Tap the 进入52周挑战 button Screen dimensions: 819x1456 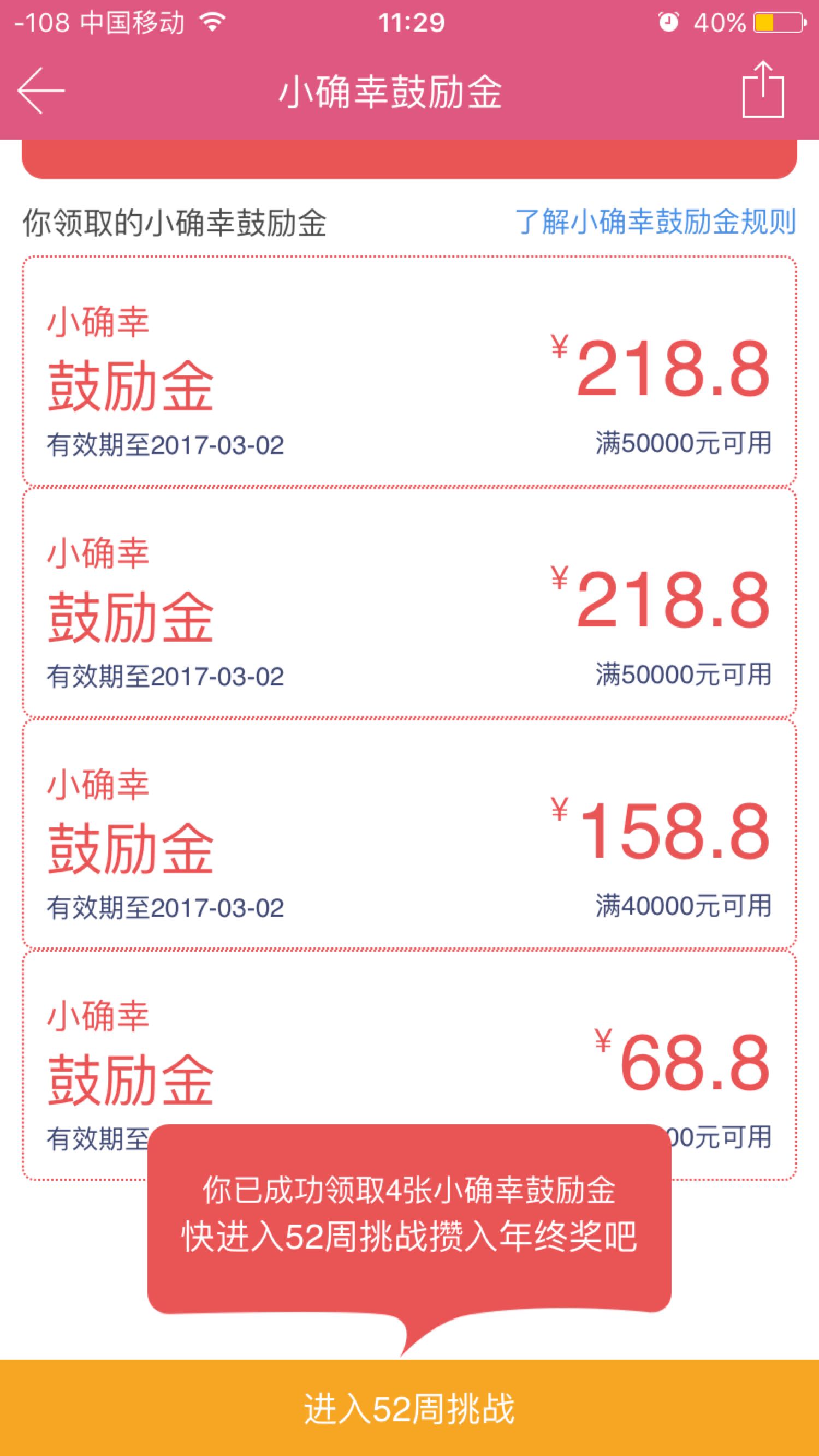[410, 1407]
